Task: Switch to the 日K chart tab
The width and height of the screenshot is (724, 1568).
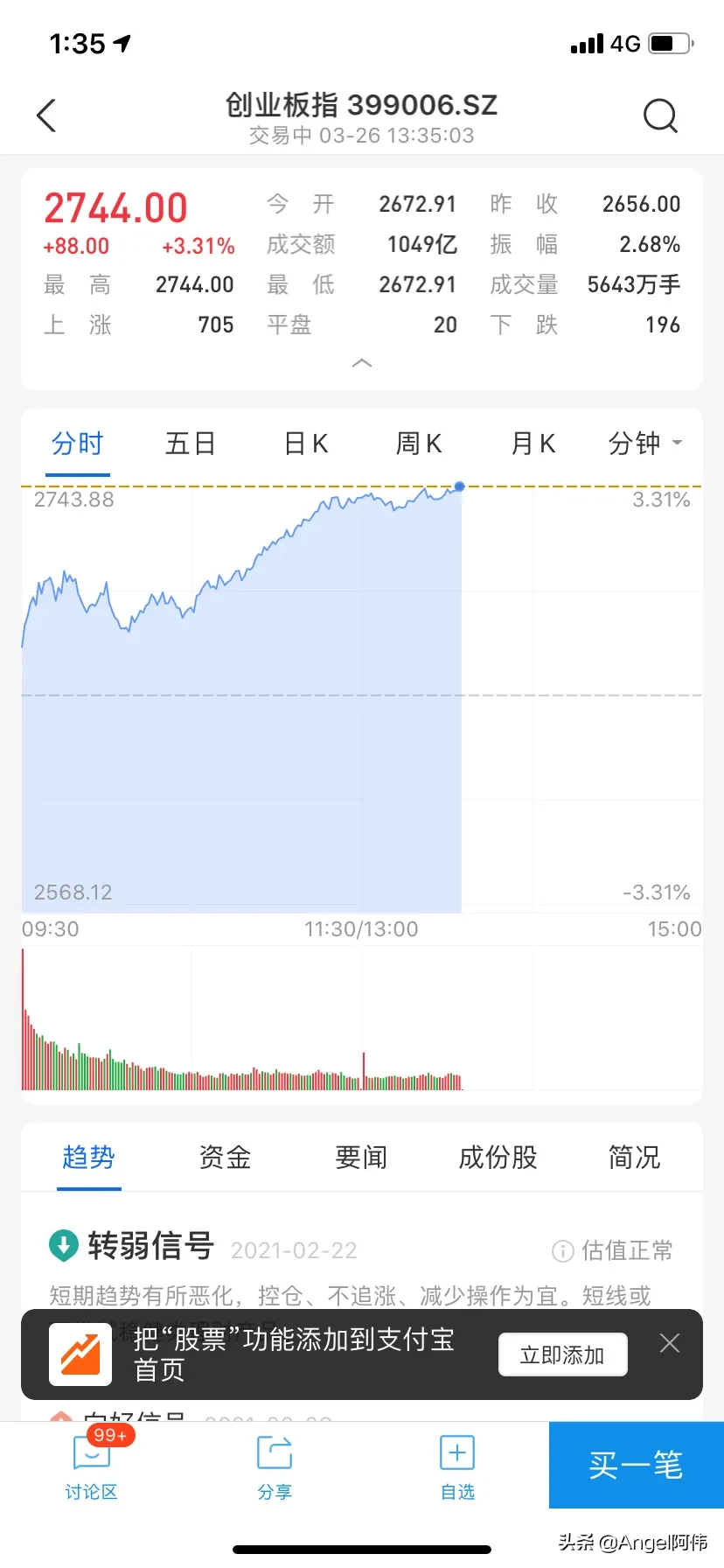Action: click(x=306, y=444)
